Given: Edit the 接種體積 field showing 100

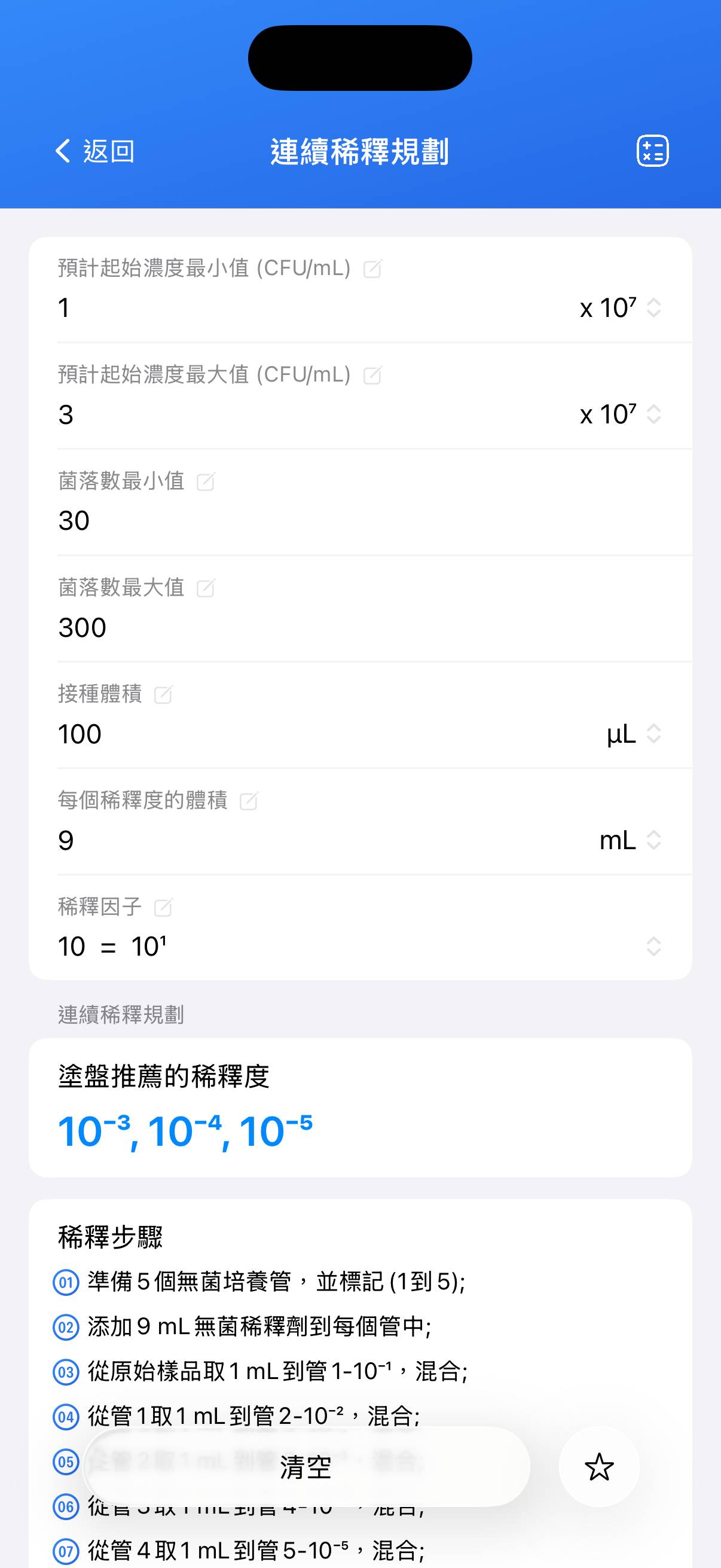Looking at the screenshot, I should pos(304,734).
